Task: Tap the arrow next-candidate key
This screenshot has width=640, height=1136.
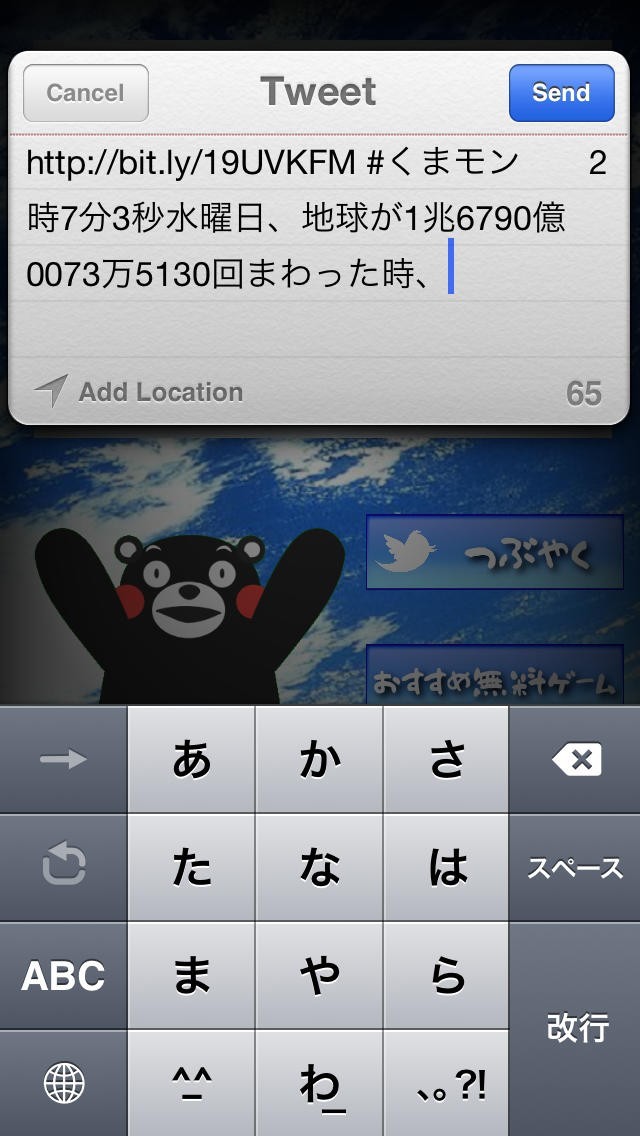Action: point(63,760)
